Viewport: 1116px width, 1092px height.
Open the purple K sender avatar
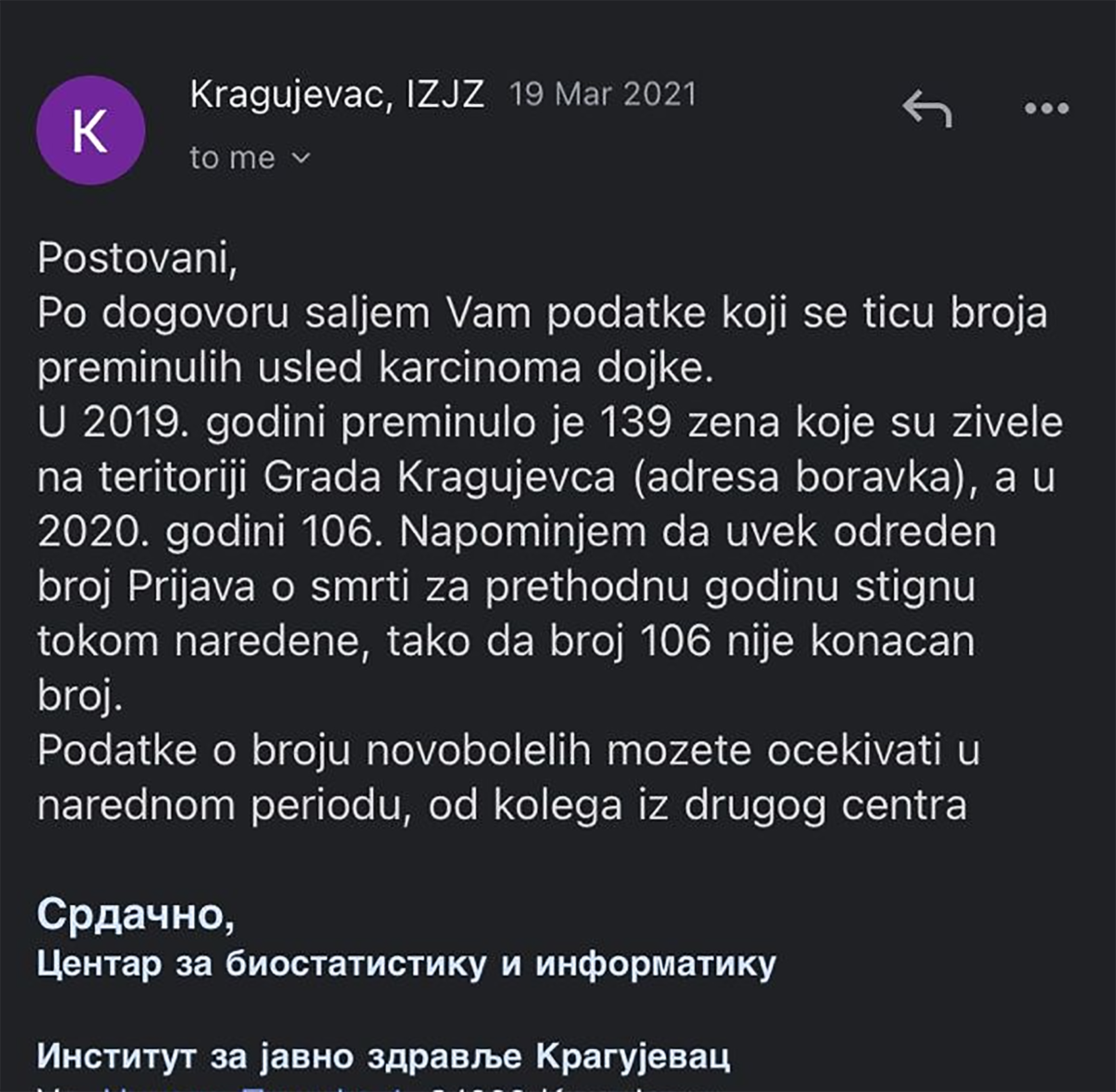pyautogui.click(x=91, y=131)
